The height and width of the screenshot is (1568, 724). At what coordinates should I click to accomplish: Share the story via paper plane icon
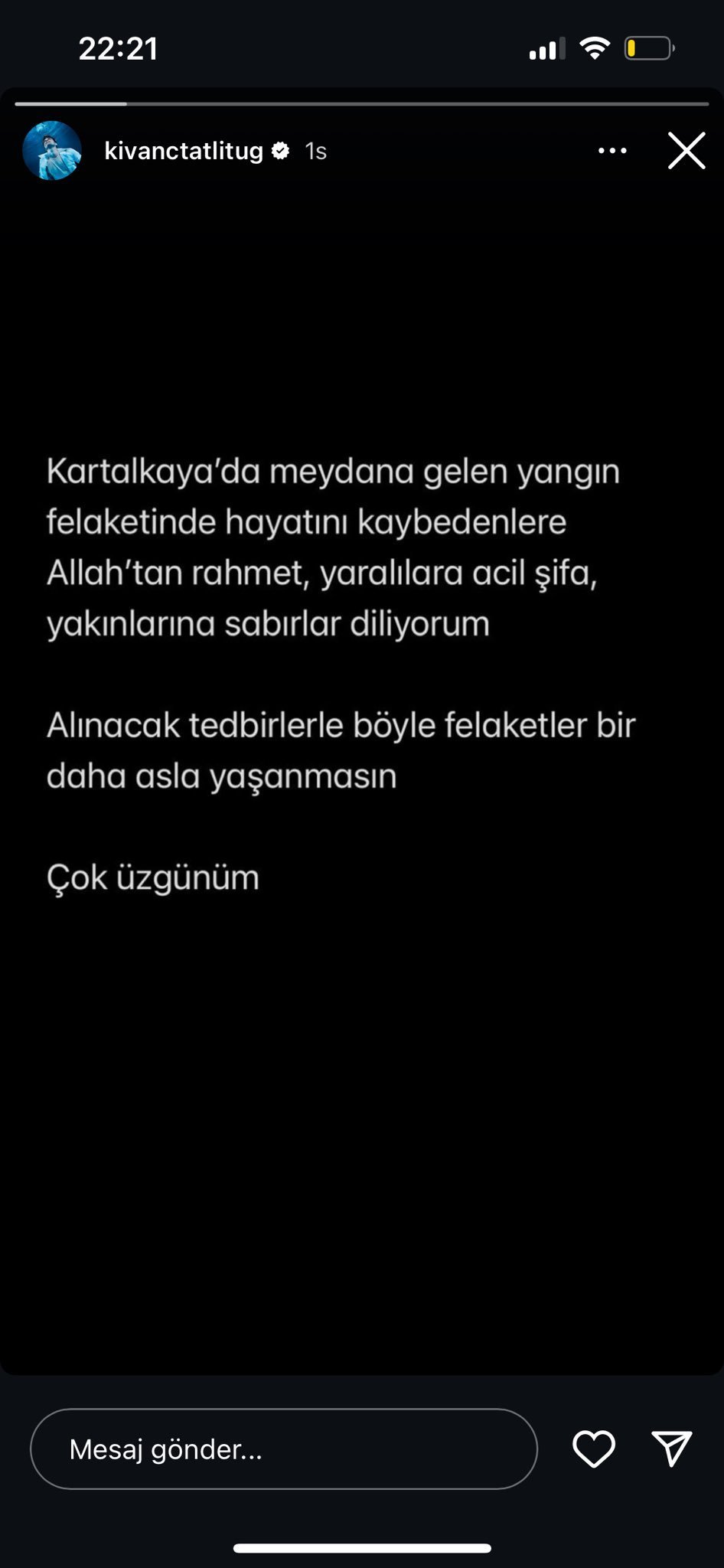(x=672, y=1449)
